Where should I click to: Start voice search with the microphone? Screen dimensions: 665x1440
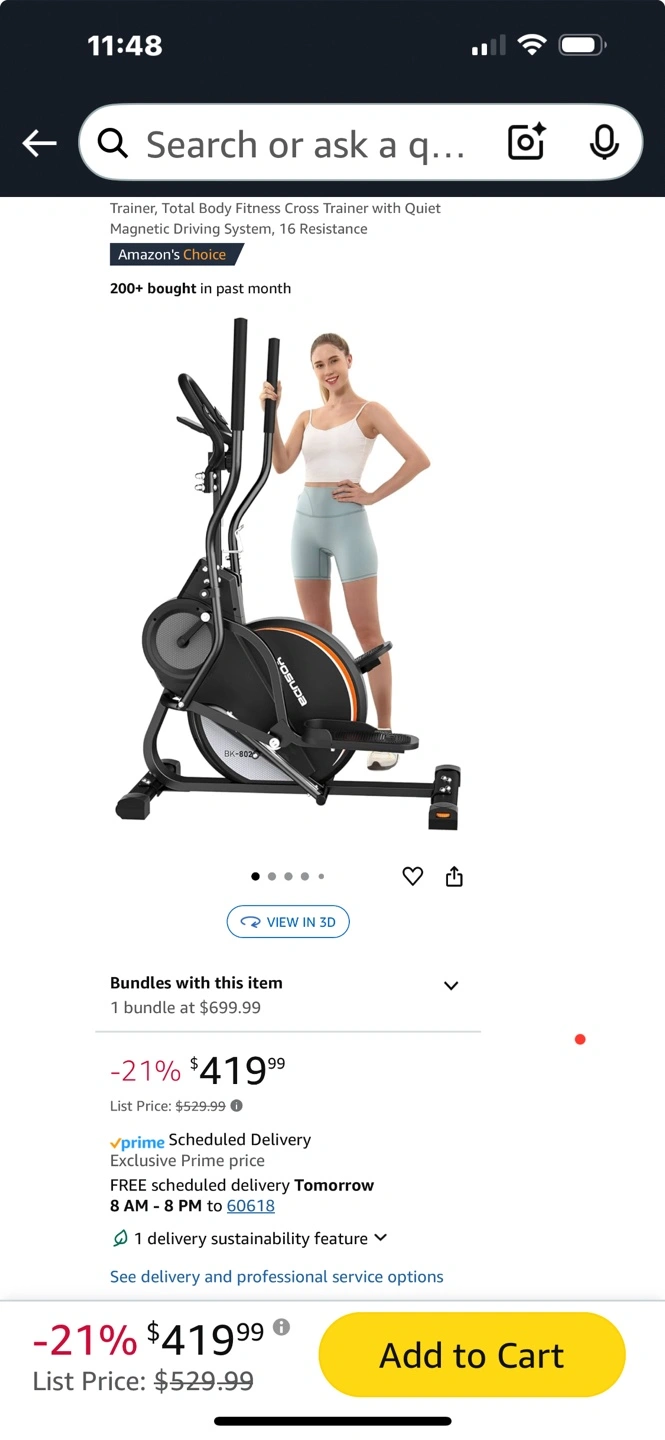603,143
